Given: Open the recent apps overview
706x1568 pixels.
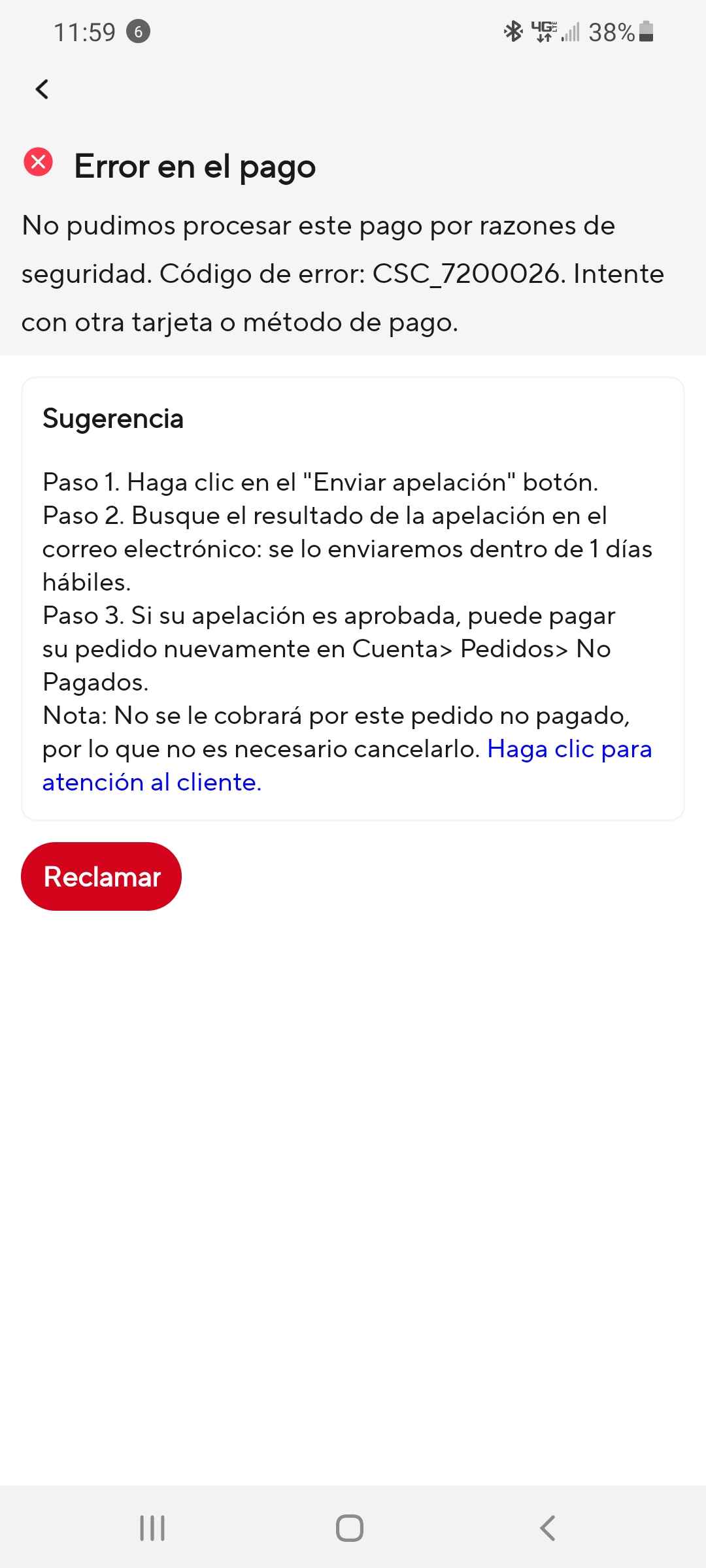Looking at the screenshot, I should pos(152,1528).
